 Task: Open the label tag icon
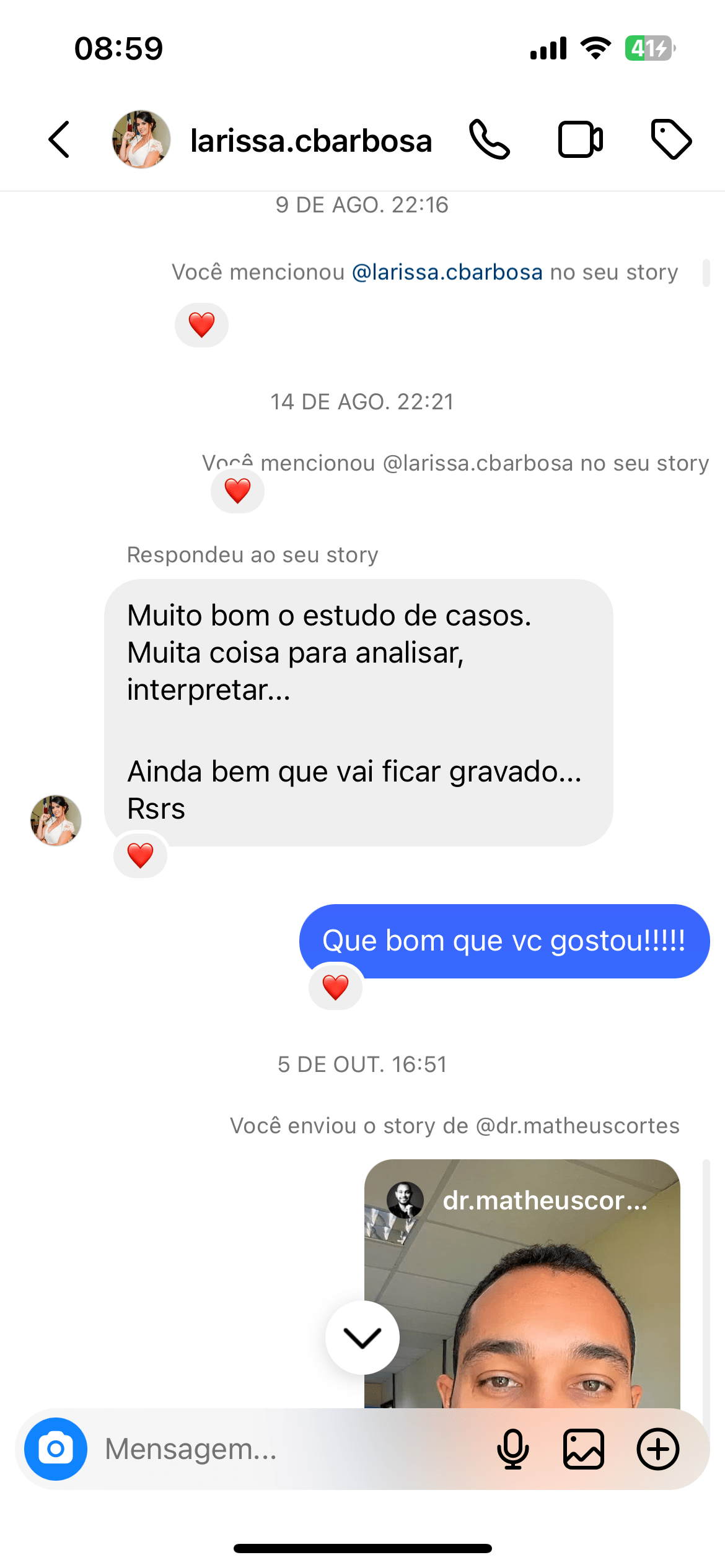(x=671, y=139)
